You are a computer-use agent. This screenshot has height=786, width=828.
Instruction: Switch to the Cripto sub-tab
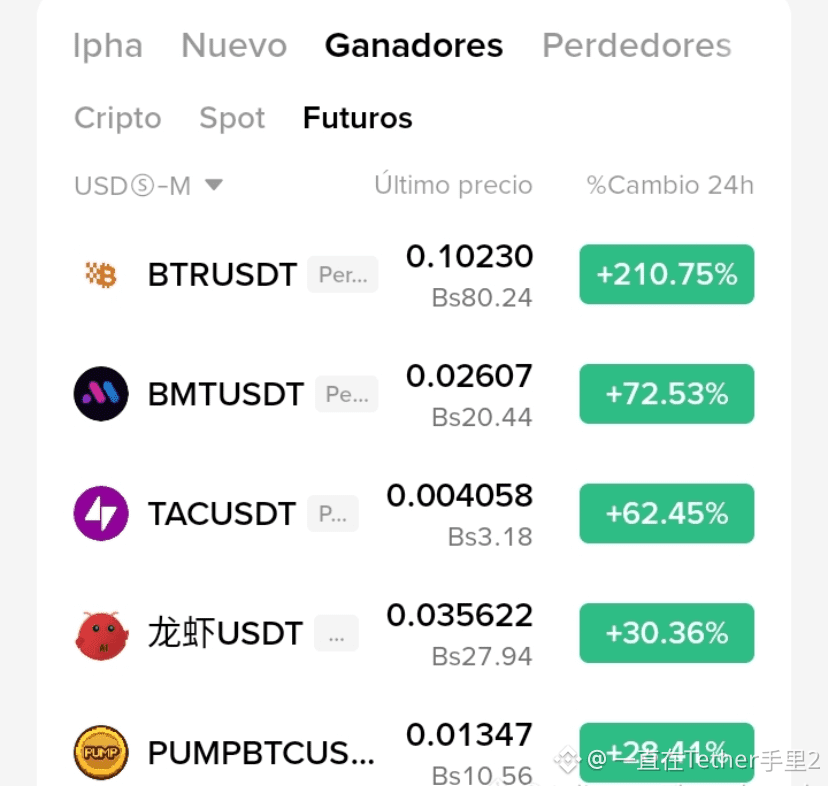tap(118, 118)
